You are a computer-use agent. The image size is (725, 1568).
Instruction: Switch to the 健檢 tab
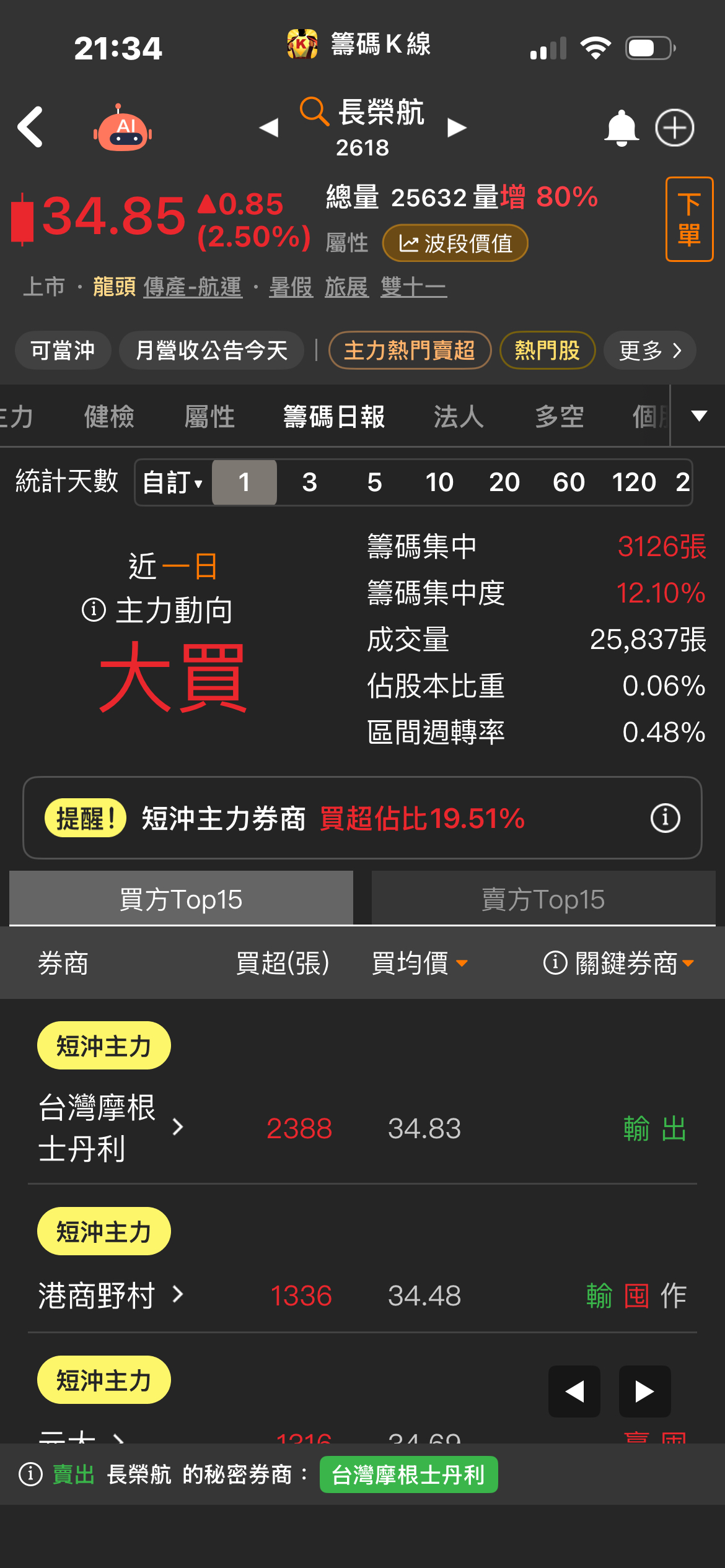pyautogui.click(x=109, y=416)
